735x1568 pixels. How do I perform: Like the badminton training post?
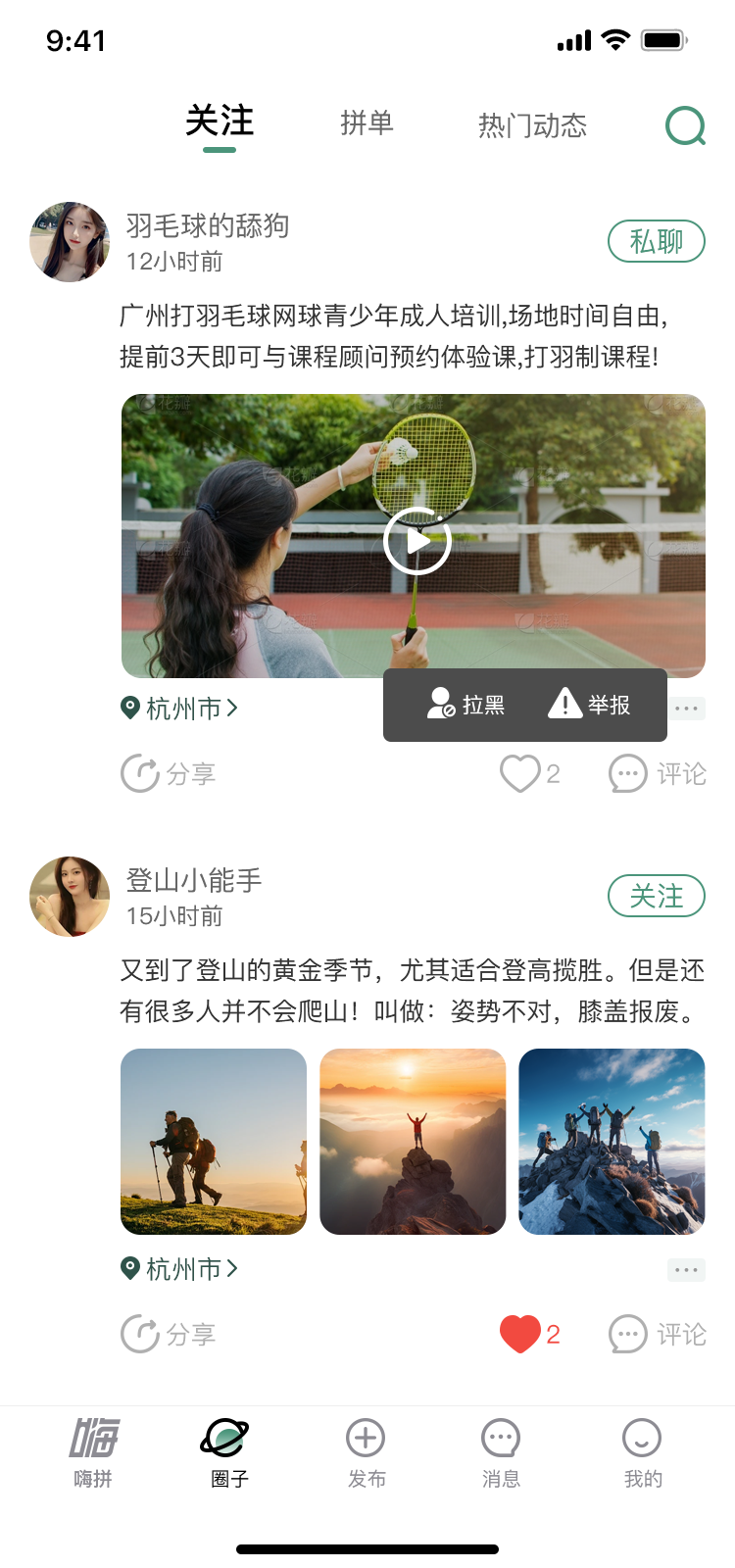point(530,773)
